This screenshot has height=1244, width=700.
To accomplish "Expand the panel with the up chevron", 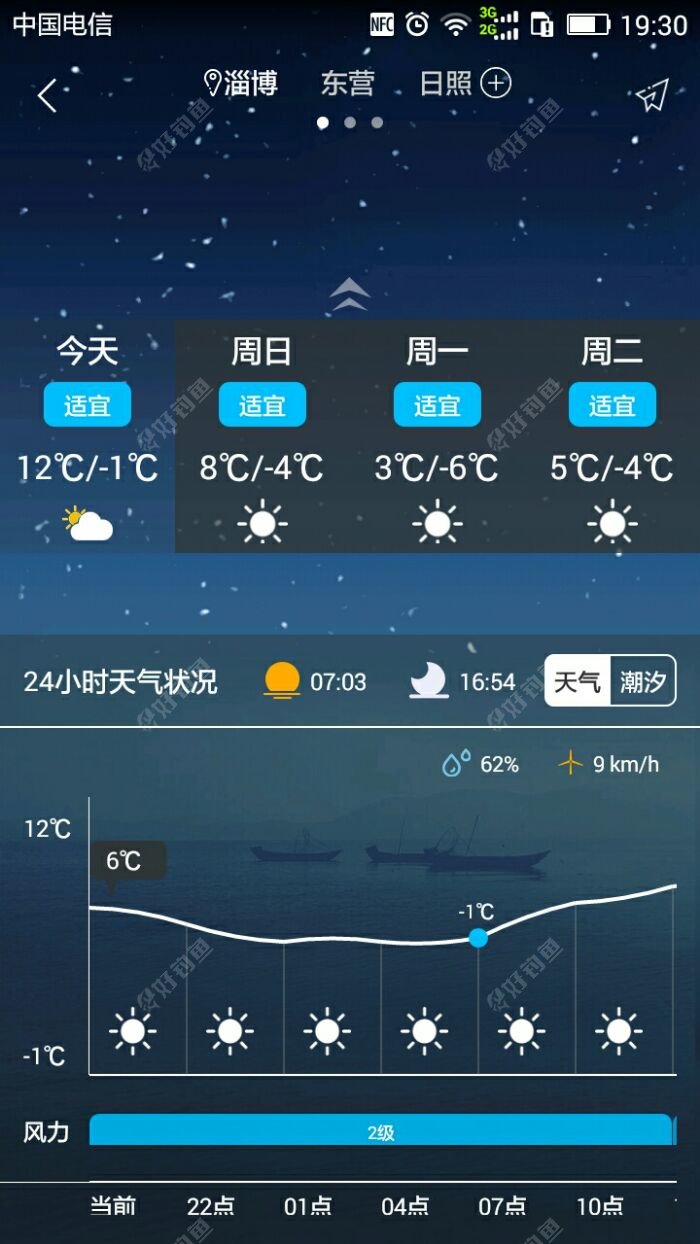I will click(350, 294).
